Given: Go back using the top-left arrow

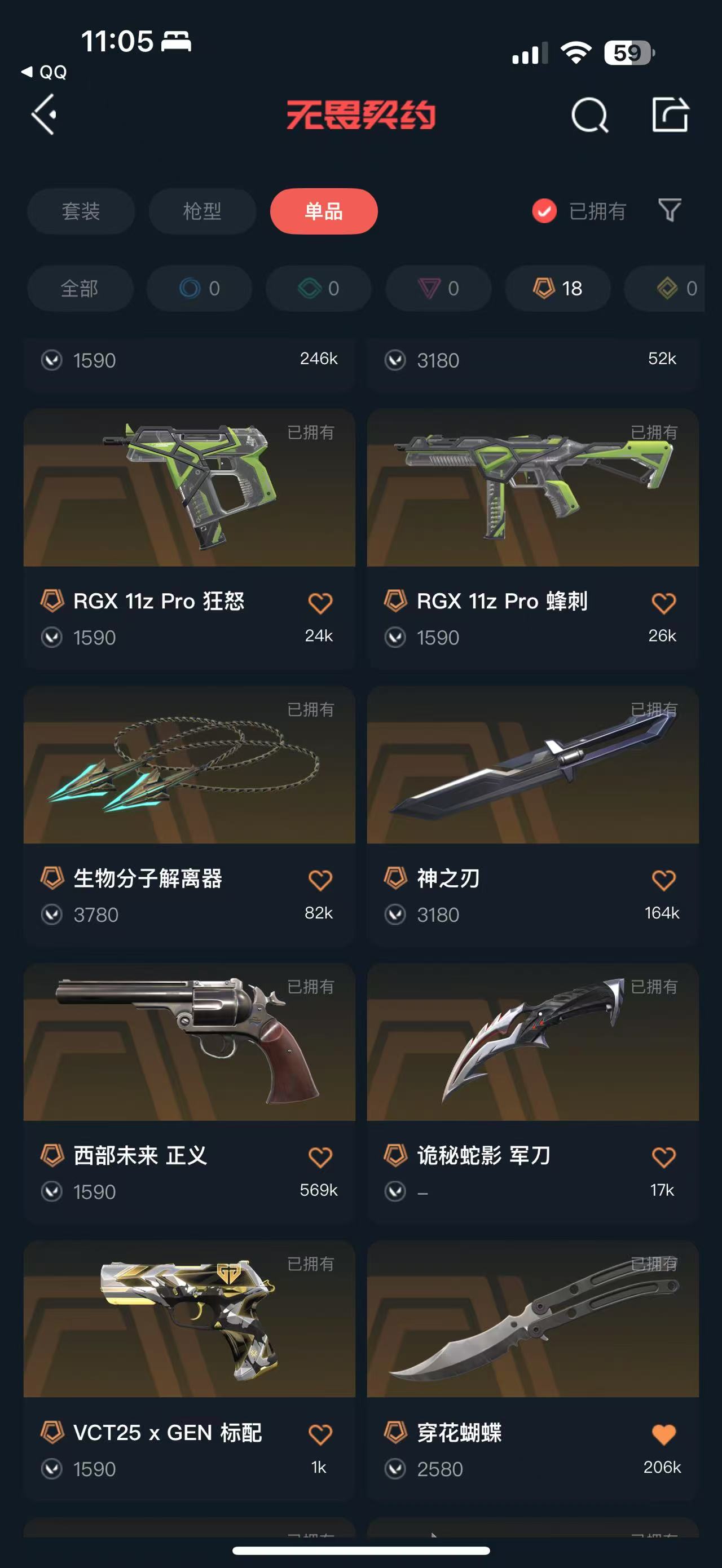Looking at the screenshot, I should tap(44, 114).
